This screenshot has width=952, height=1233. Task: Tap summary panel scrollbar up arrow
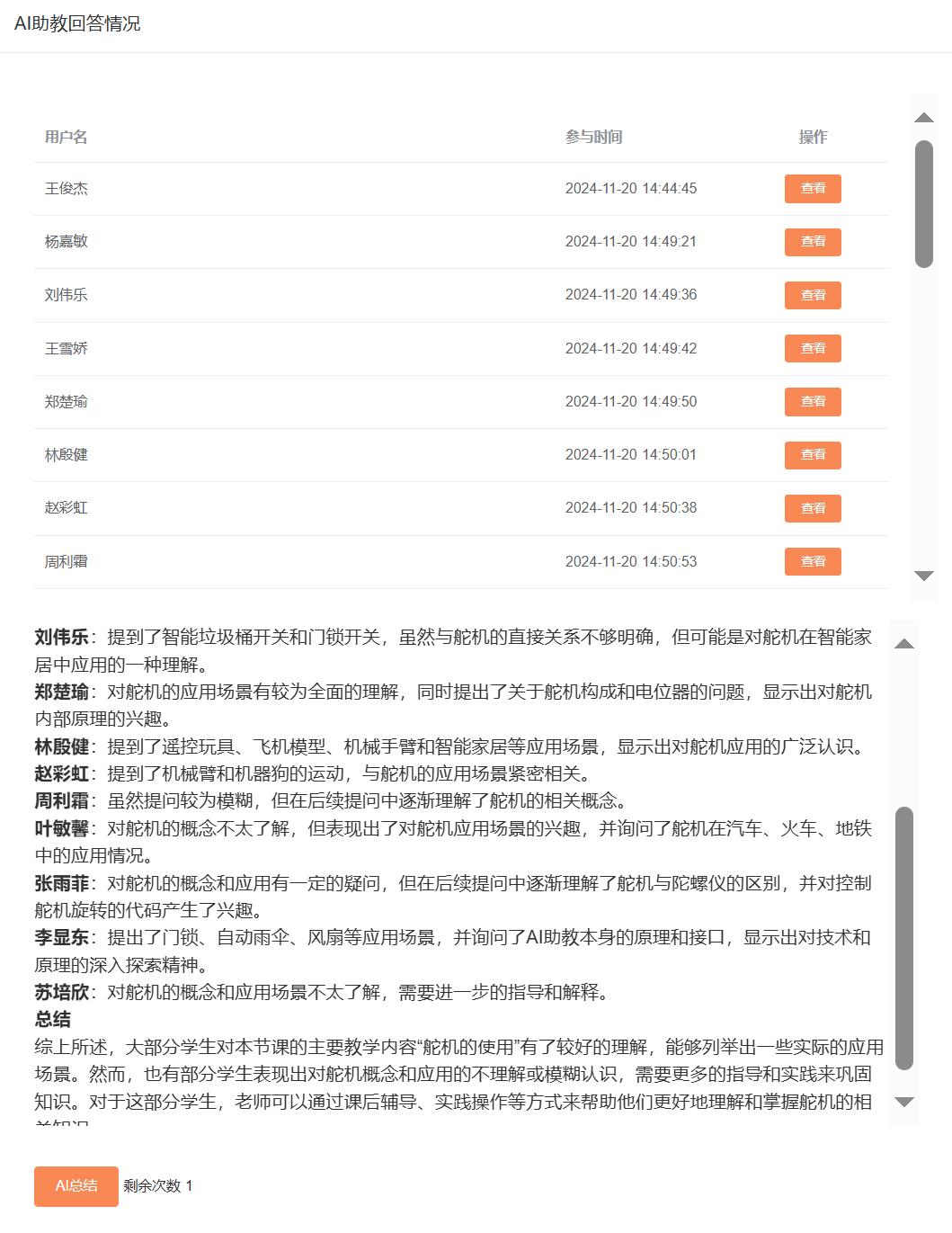904,644
